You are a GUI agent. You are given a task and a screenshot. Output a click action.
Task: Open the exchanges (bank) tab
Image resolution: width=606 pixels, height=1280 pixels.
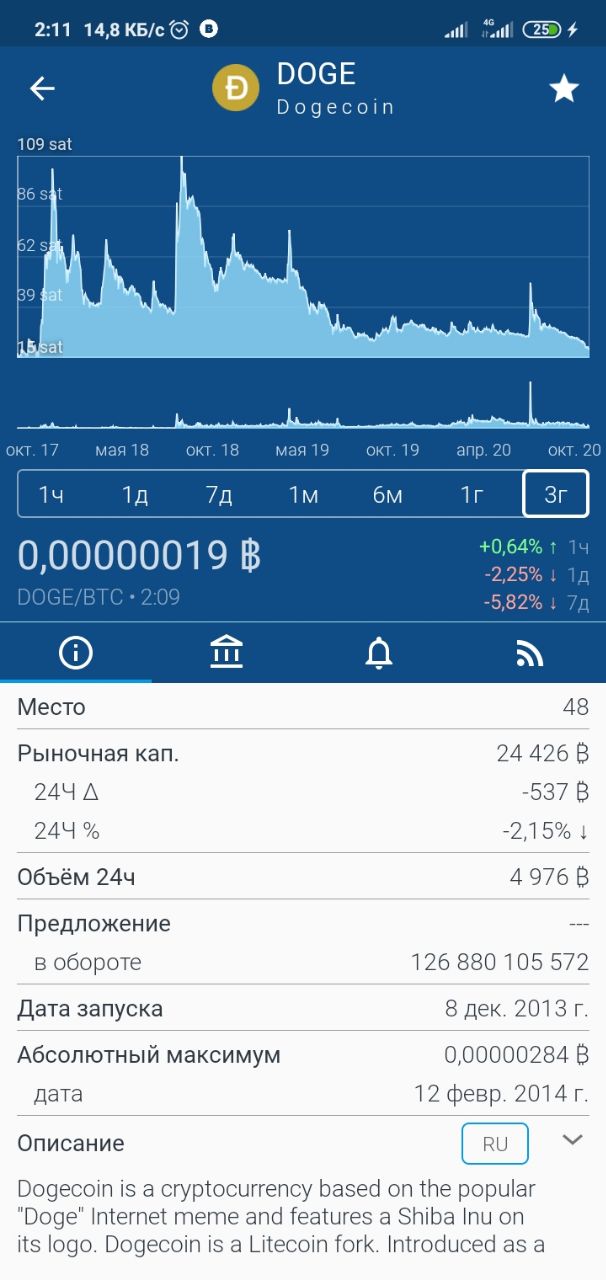coord(227,653)
